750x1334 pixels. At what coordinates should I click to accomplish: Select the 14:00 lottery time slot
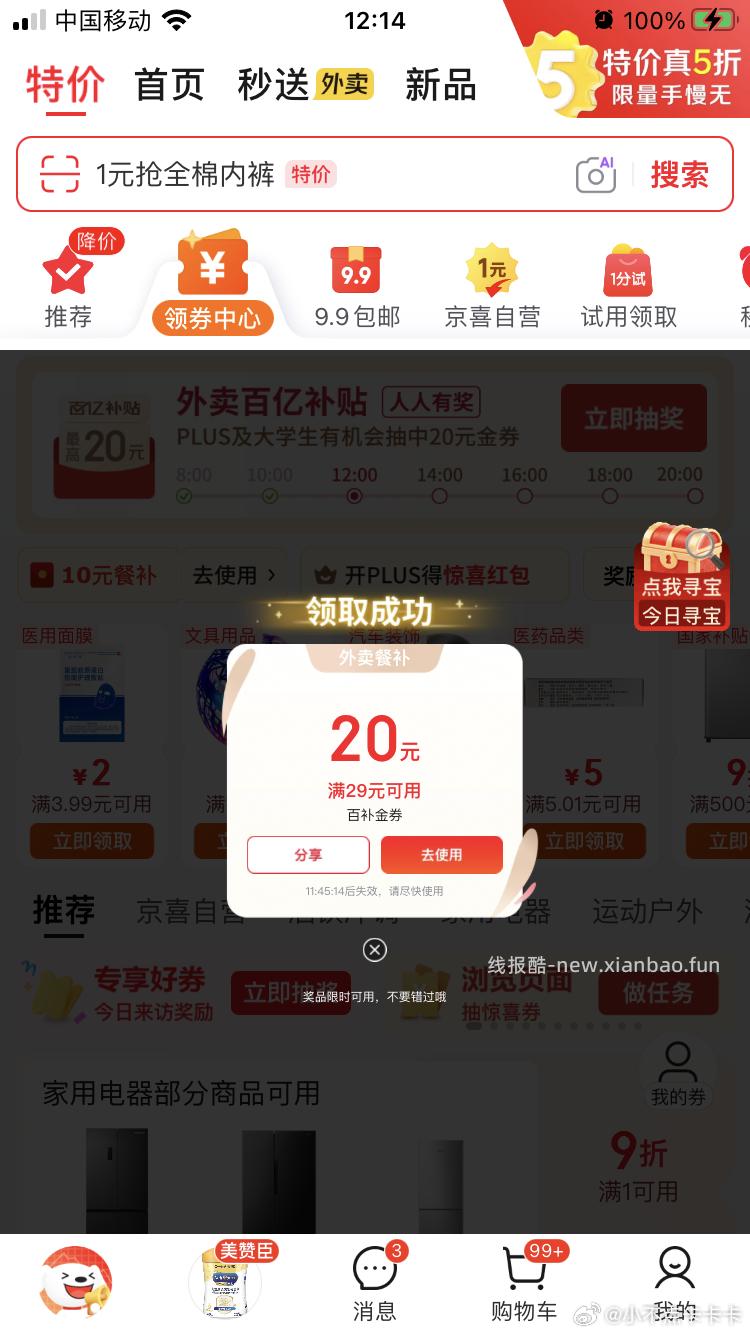point(439,493)
